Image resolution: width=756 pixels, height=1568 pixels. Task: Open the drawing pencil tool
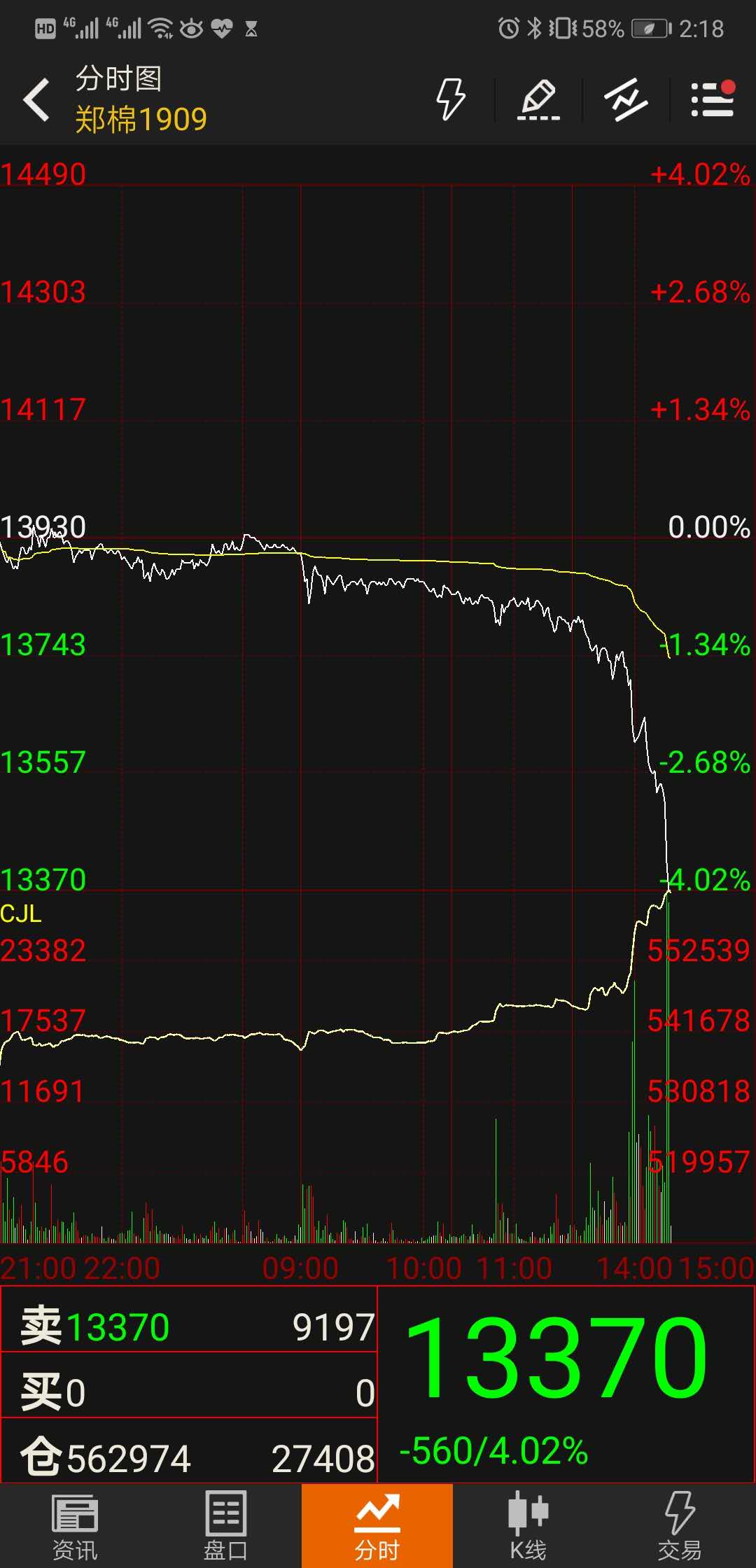pos(538,99)
